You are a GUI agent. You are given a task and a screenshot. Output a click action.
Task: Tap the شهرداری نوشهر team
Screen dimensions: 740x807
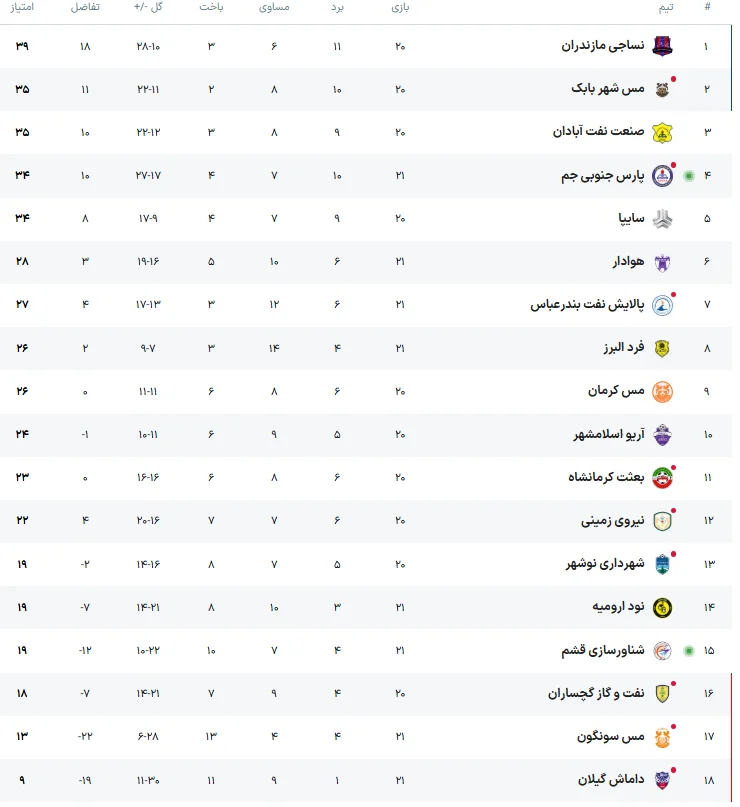click(605, 564)
